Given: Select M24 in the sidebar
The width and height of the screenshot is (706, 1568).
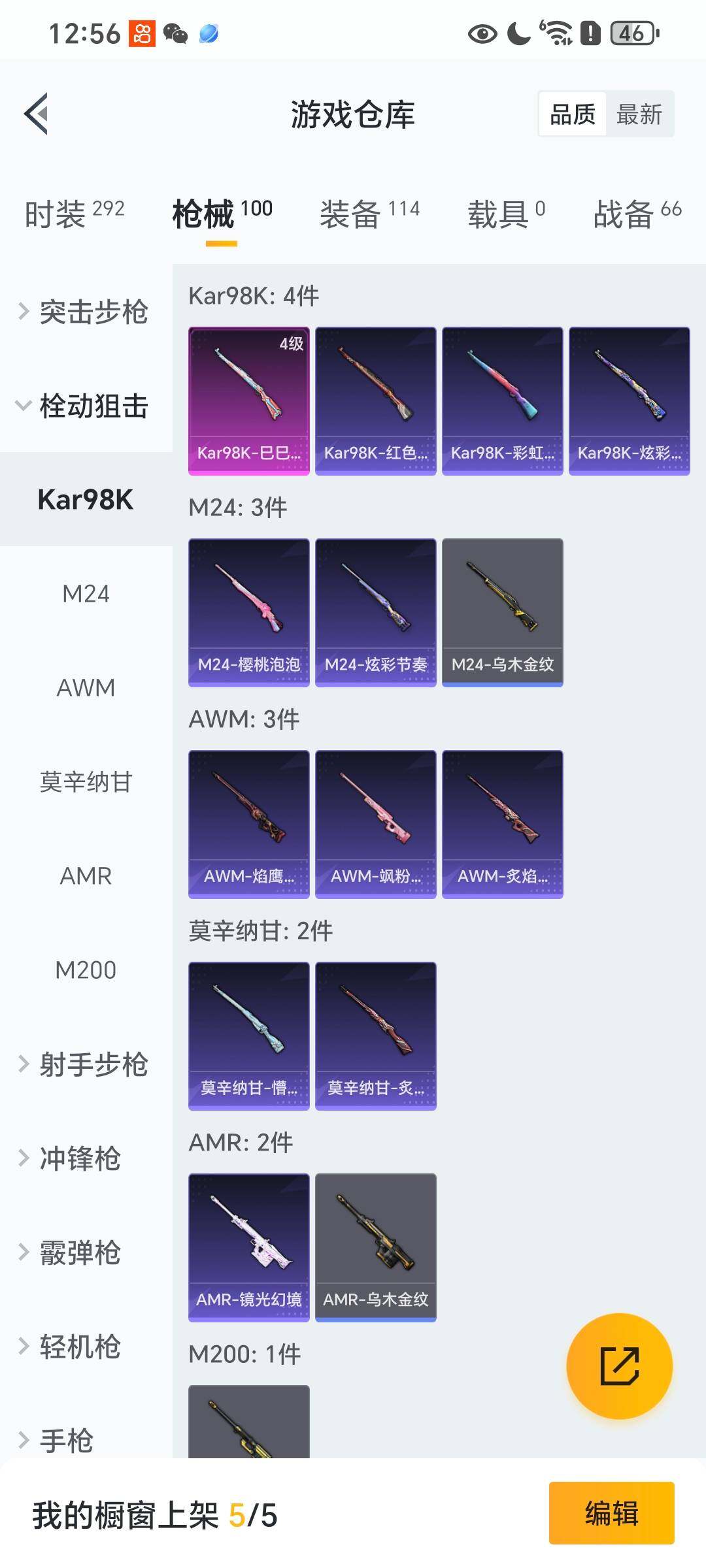Looking at the screenshot, I should pyautogui.click(x=86, y=594).
